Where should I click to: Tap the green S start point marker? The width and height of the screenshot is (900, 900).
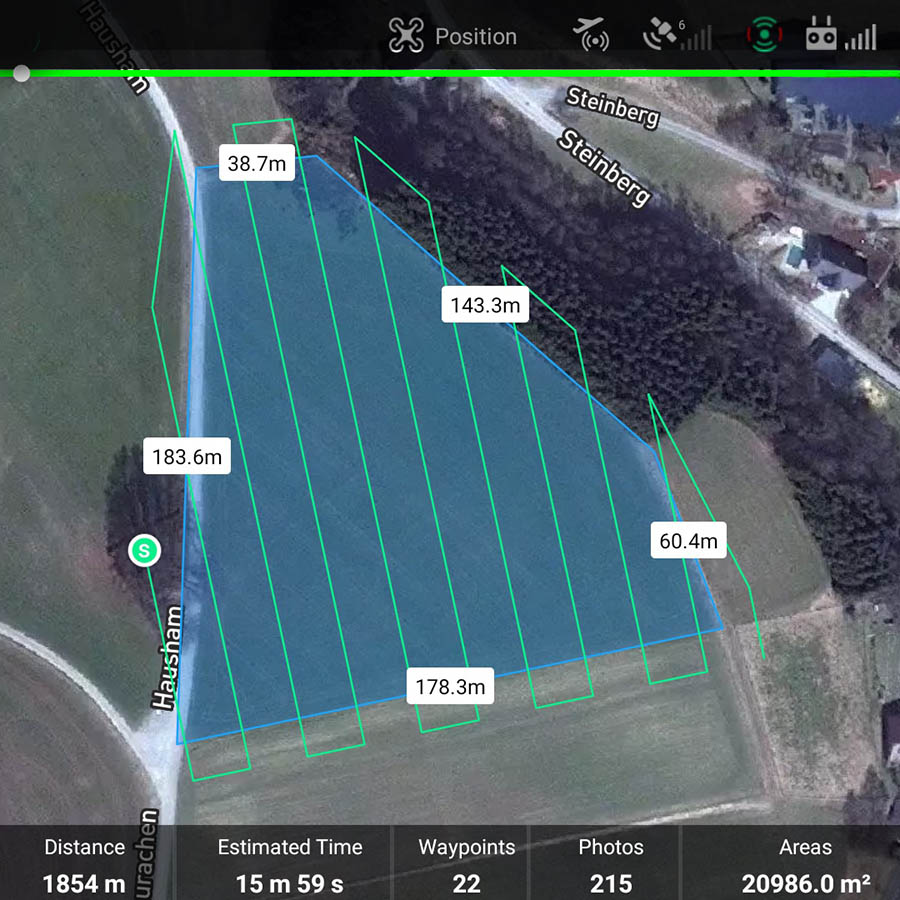[x=146, y=550]
